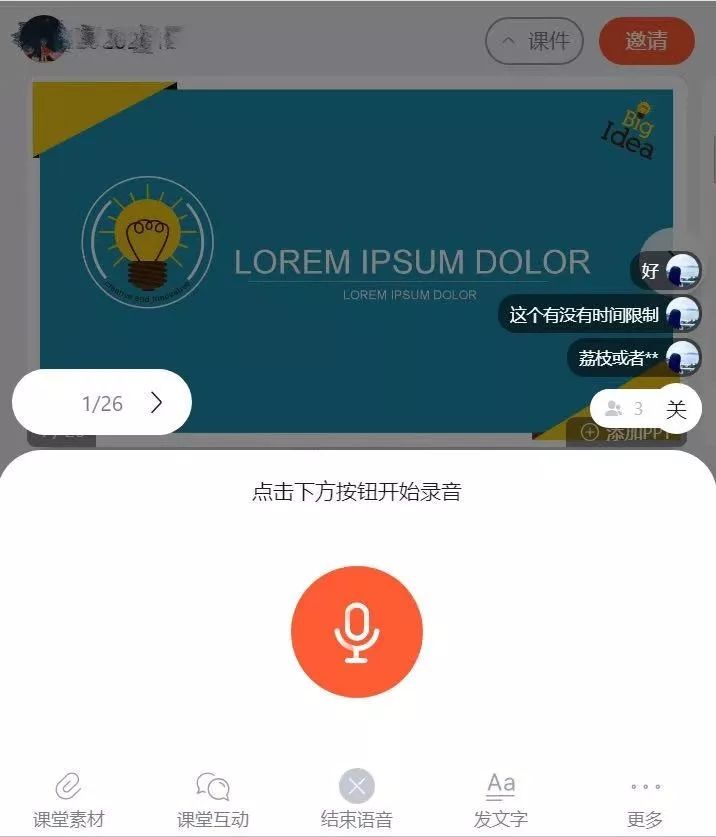This screenshot has width=716, height=837.
Task: Go to the next slide arrow
Action: click(x=156, y=403)
